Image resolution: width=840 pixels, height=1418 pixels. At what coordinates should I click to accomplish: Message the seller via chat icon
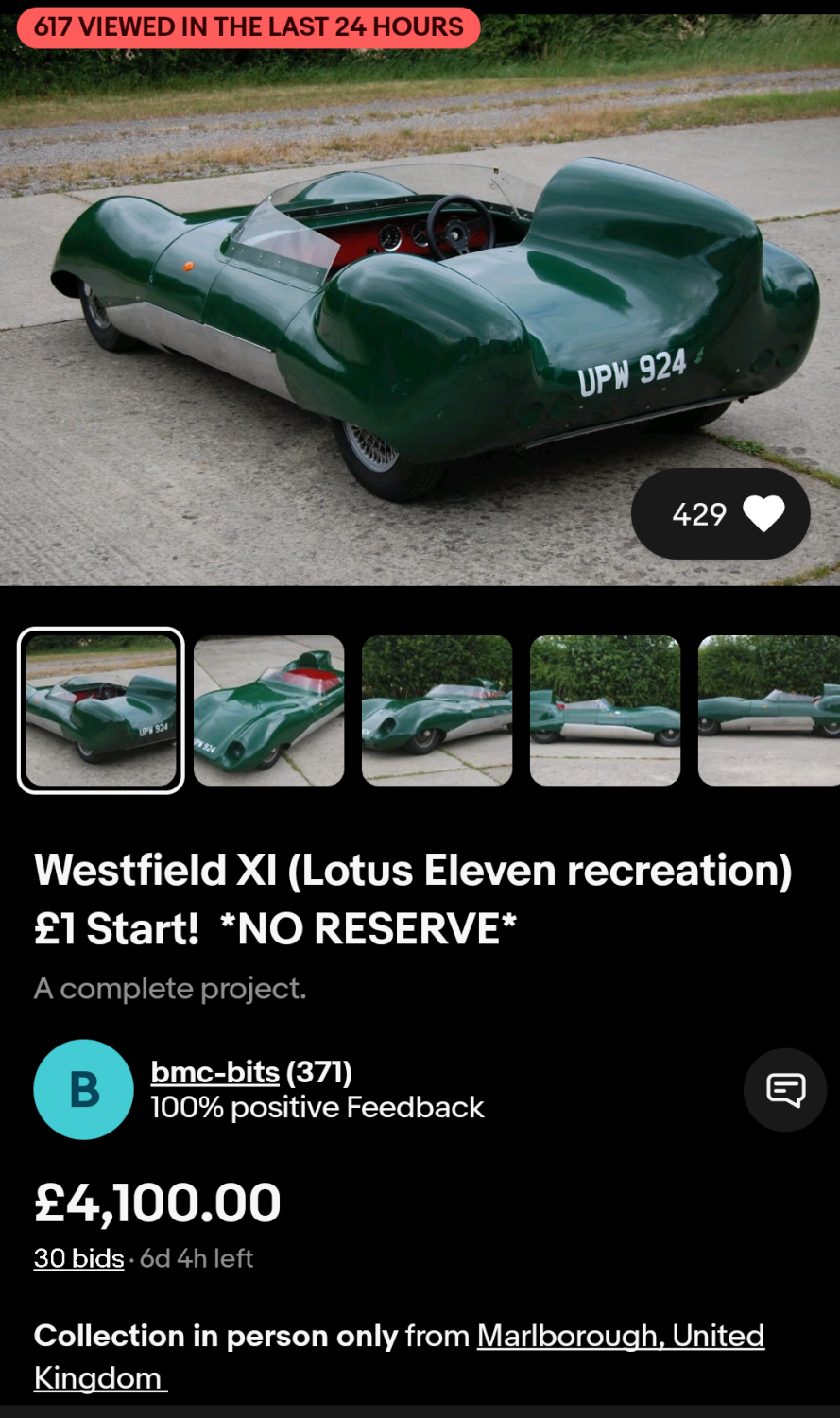(785, 1090)
